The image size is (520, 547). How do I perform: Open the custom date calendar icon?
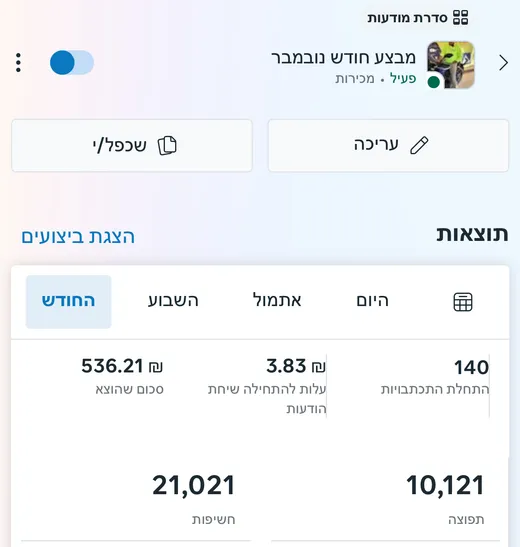coord(463,302)
